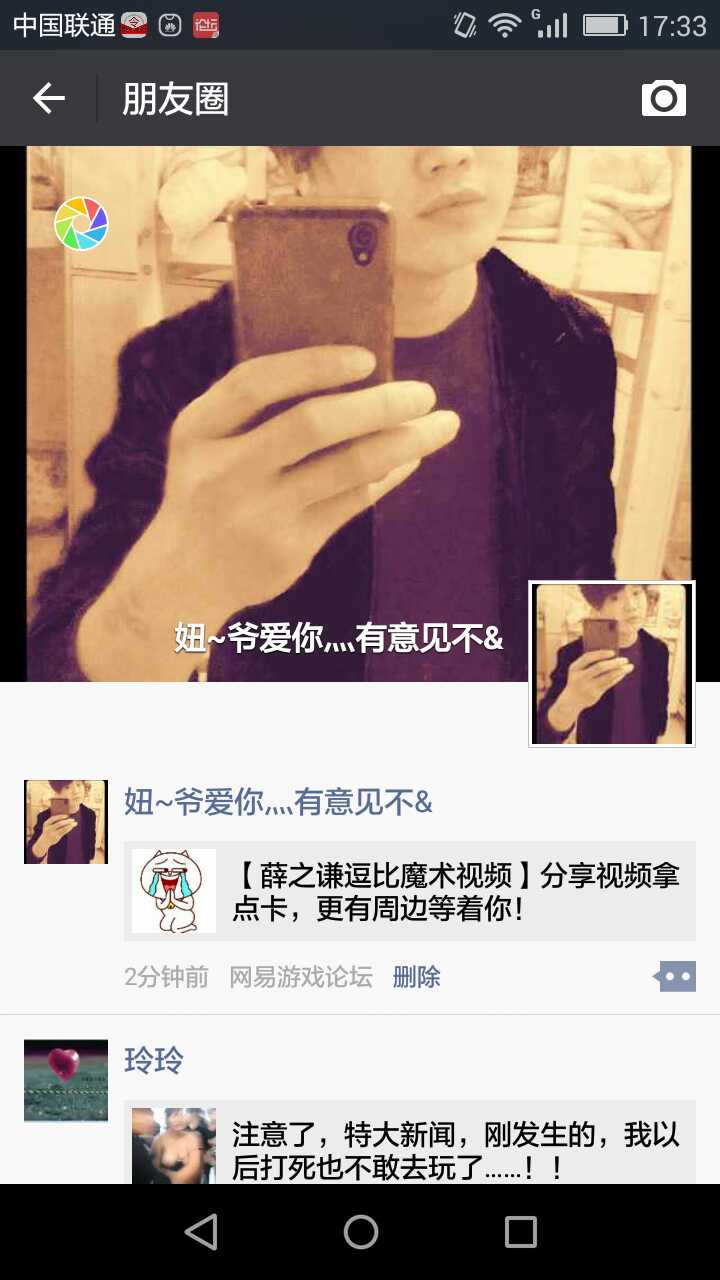Go back using the arrow in the app bar
Image resolution: width=720 pixels, height=1280 pixels.
click(x=48, y=98)
